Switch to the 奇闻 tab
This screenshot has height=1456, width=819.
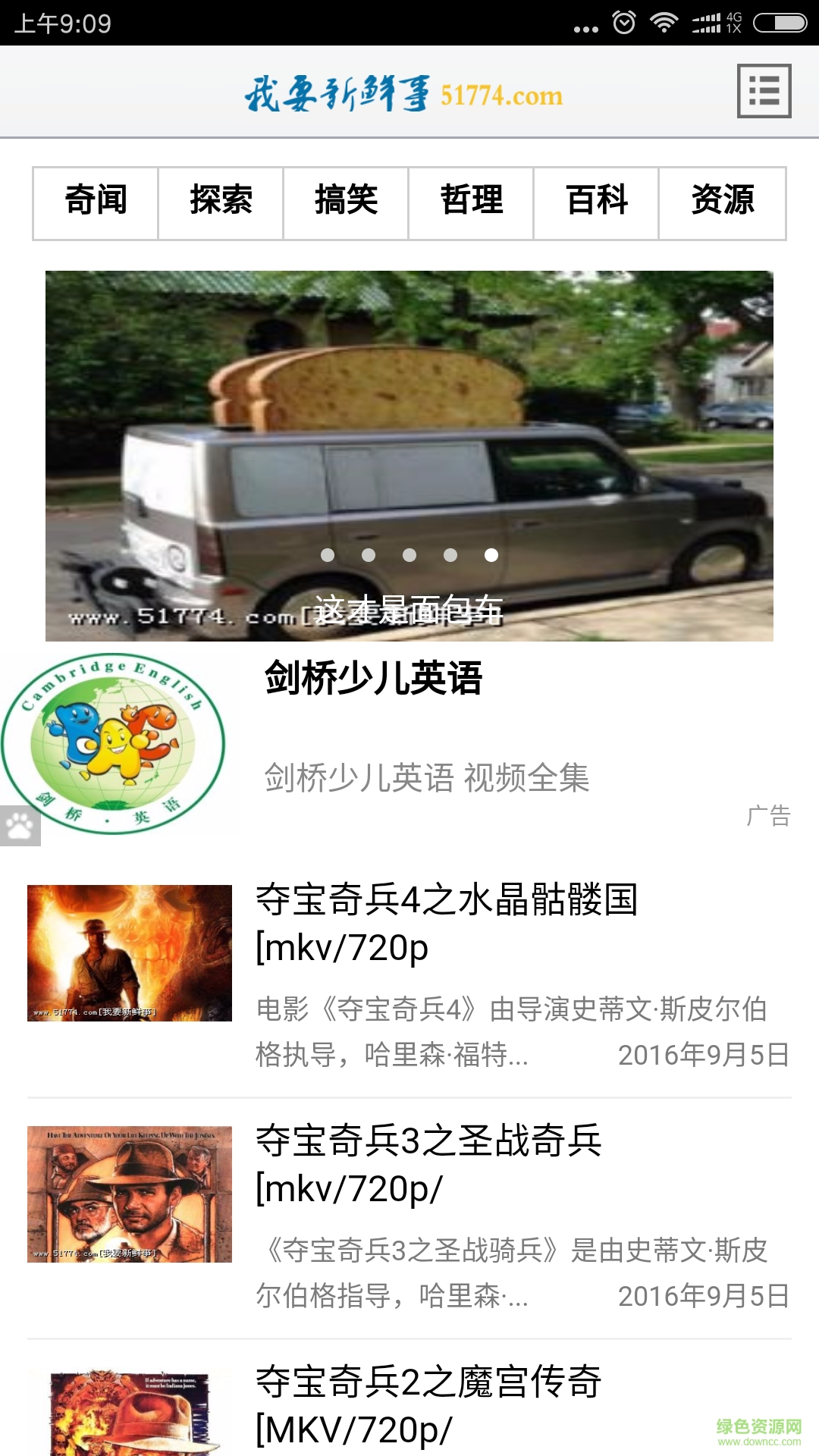point(94,201)
